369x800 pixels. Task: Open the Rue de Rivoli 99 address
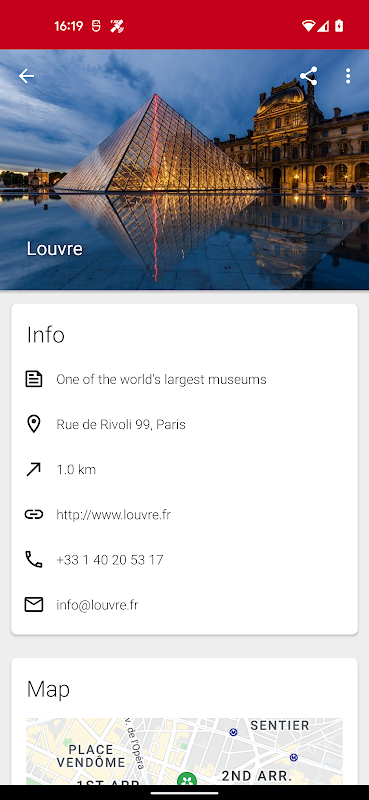click(x=184, y=424)
